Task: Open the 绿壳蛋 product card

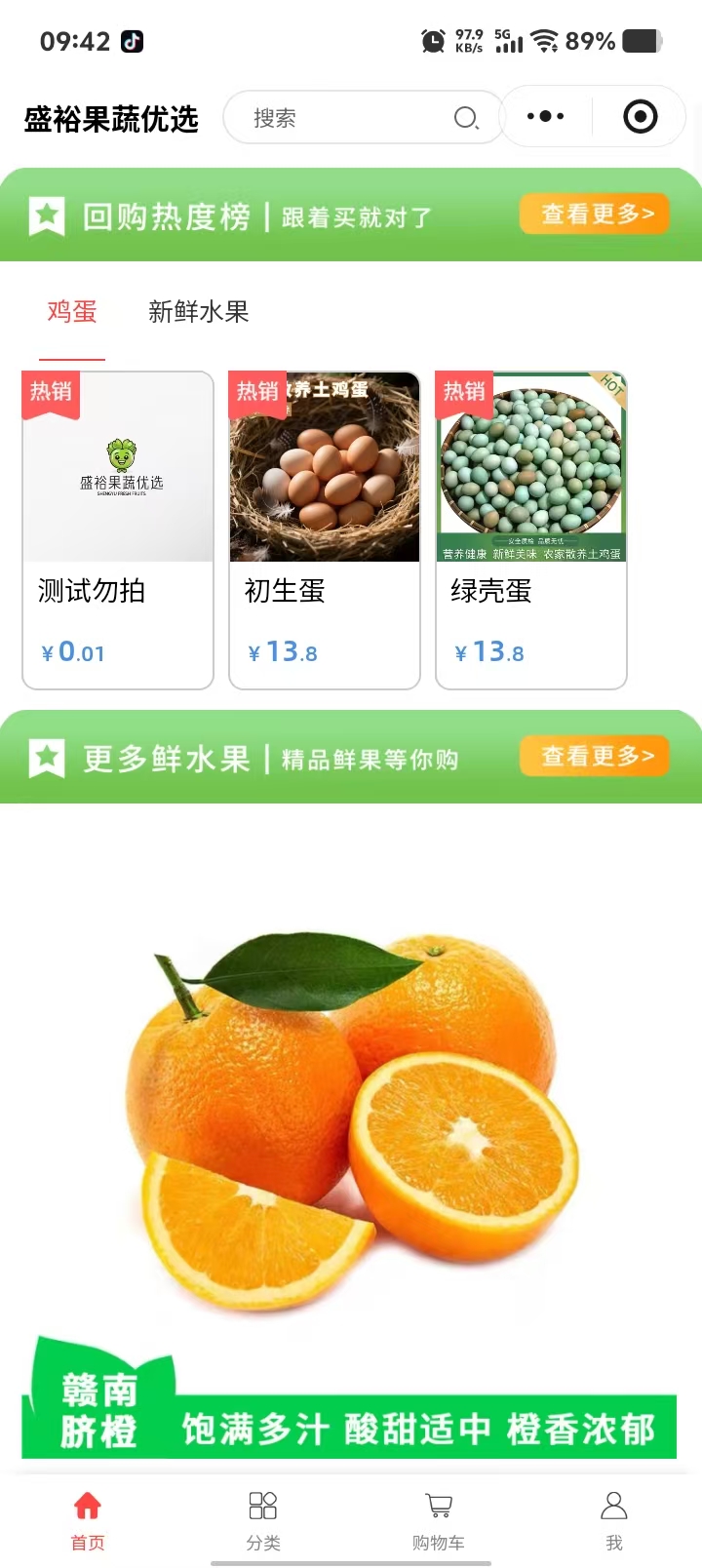Action: pos(531,529)
